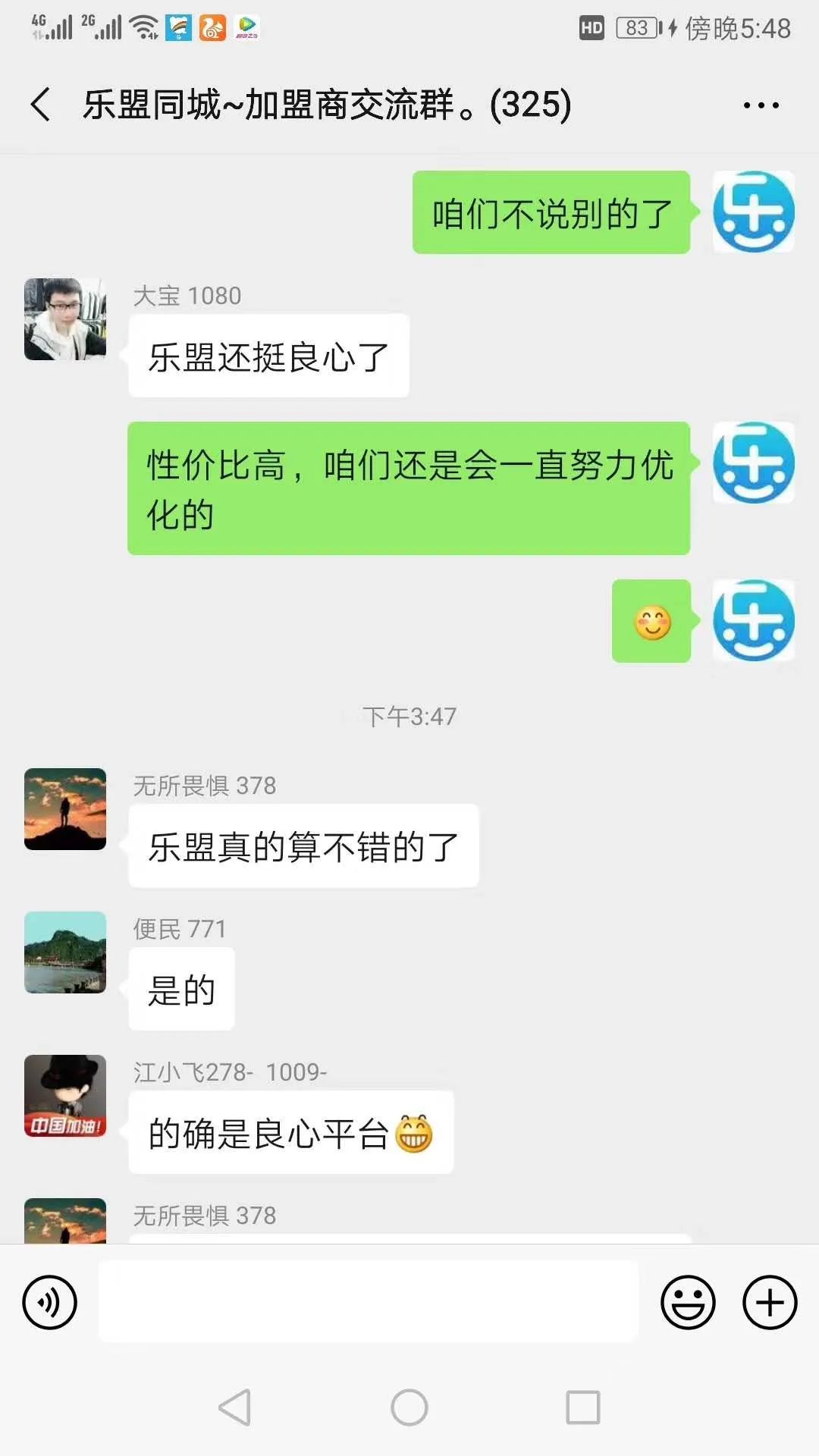Viewport: 819px width, 1456px height.
Task: Tap the message text field
Action: click(x=368, y=1301)
